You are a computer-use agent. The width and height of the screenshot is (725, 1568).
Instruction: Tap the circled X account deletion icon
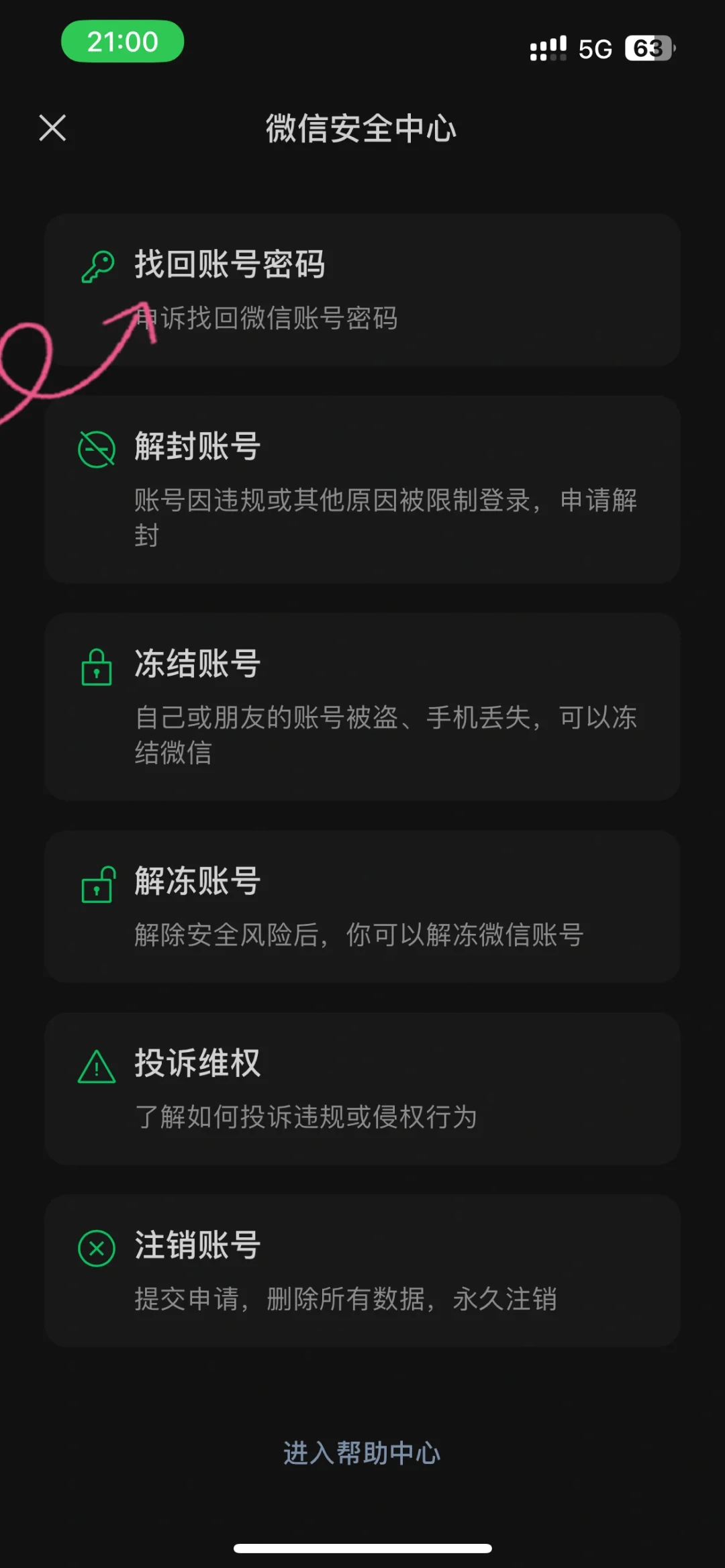[98, 1247]
